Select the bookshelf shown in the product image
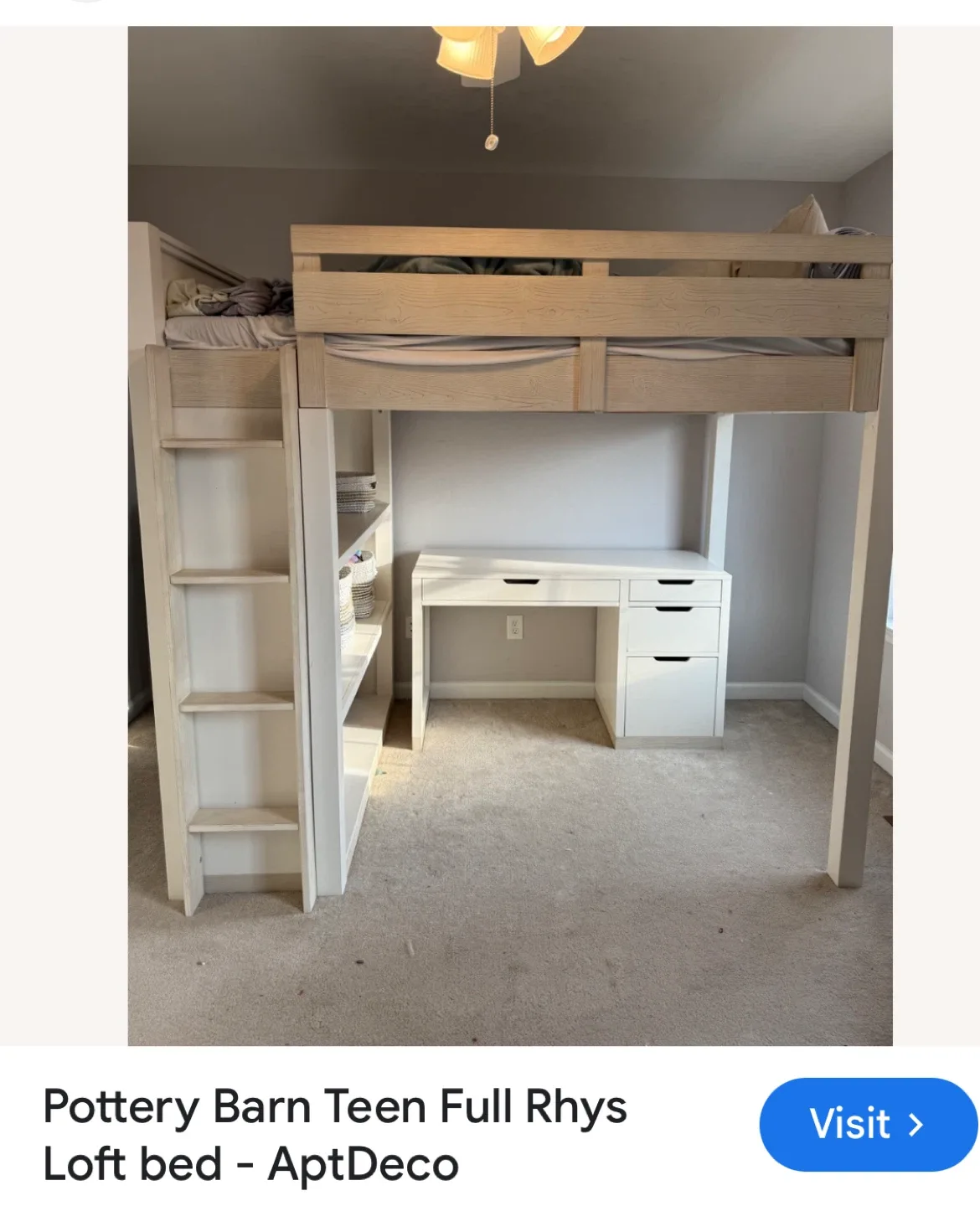Image resolution: width=980 pixels, height=1206 pixels. [360, 603]
